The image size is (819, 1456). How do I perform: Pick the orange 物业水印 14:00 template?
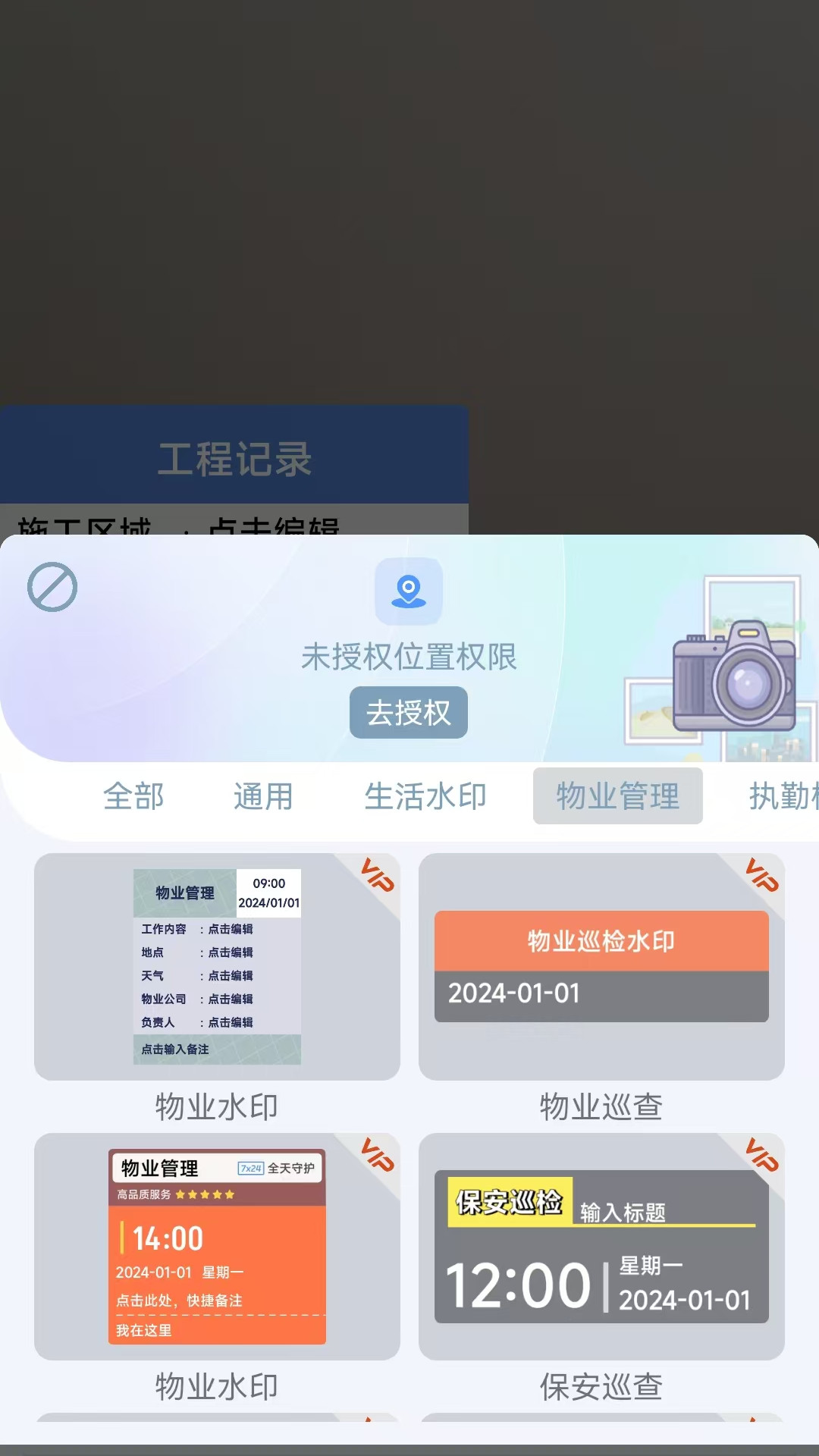(217, 1247)
